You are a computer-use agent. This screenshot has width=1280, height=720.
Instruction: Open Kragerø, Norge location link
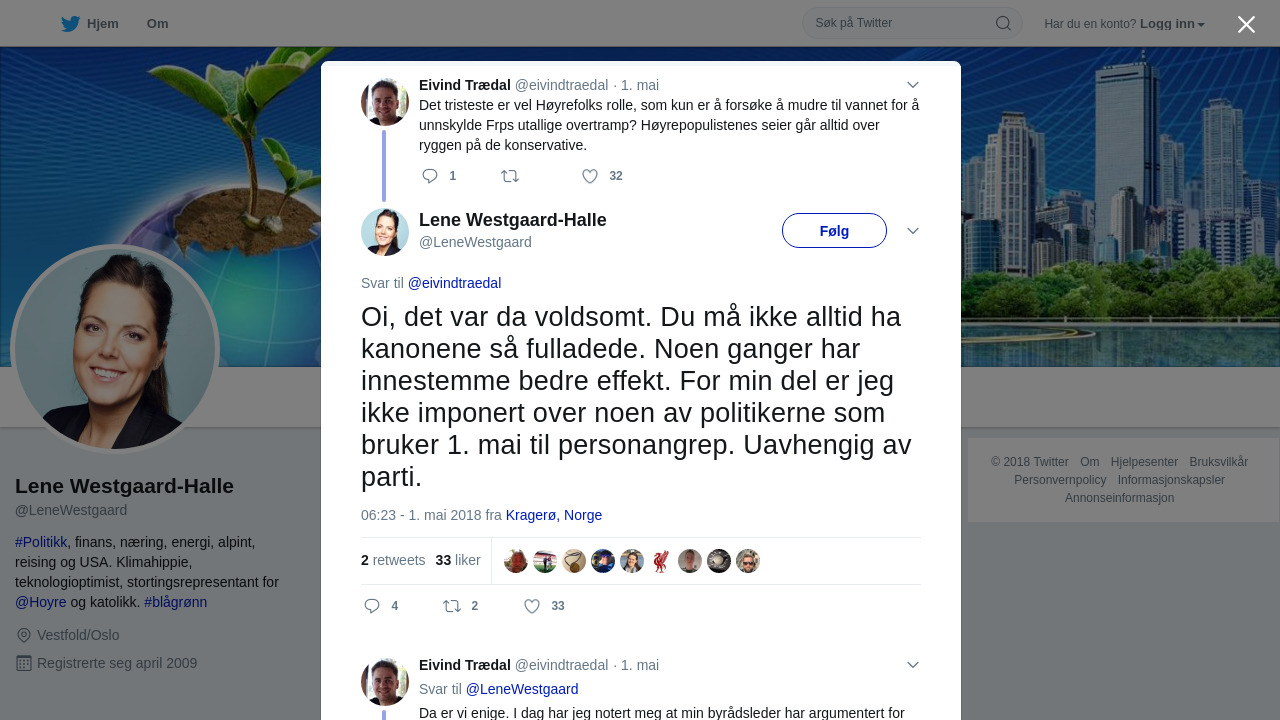pos(553,515)
